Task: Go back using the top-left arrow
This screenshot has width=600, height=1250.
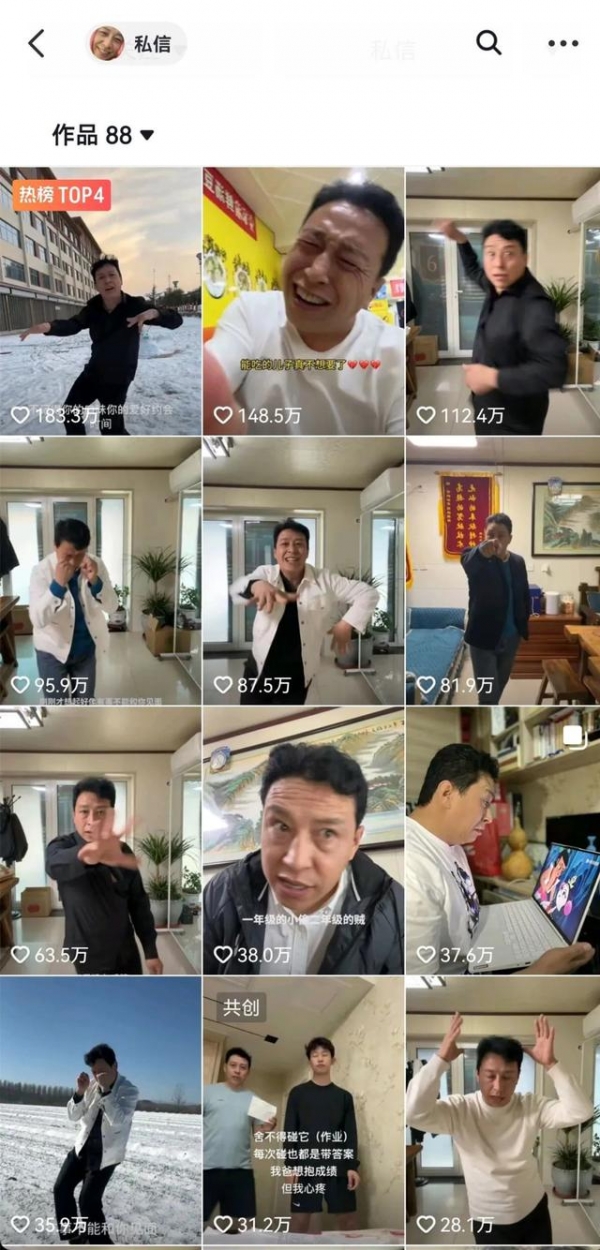Action: [x=37, y=43]
